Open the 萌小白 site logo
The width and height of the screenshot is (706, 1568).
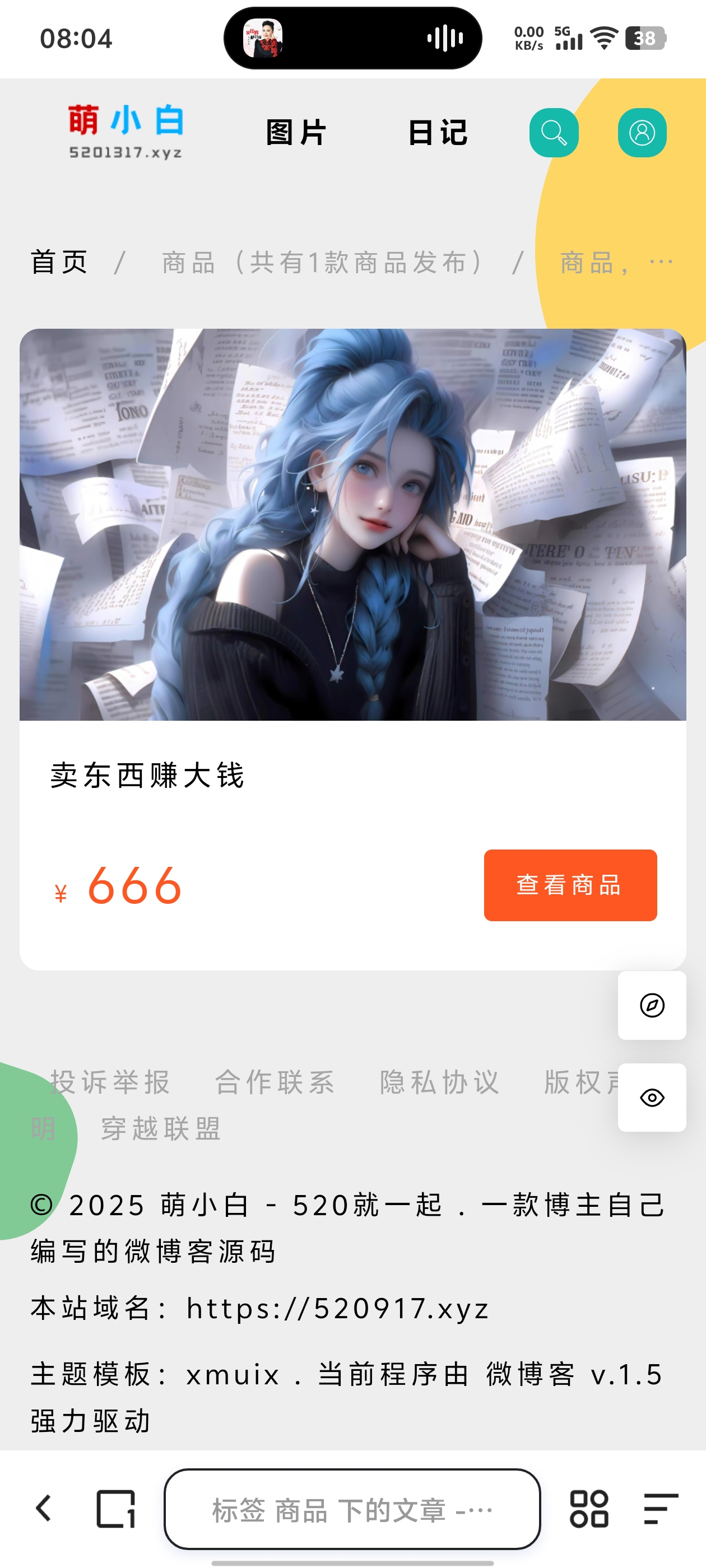[x=126, y=132]
